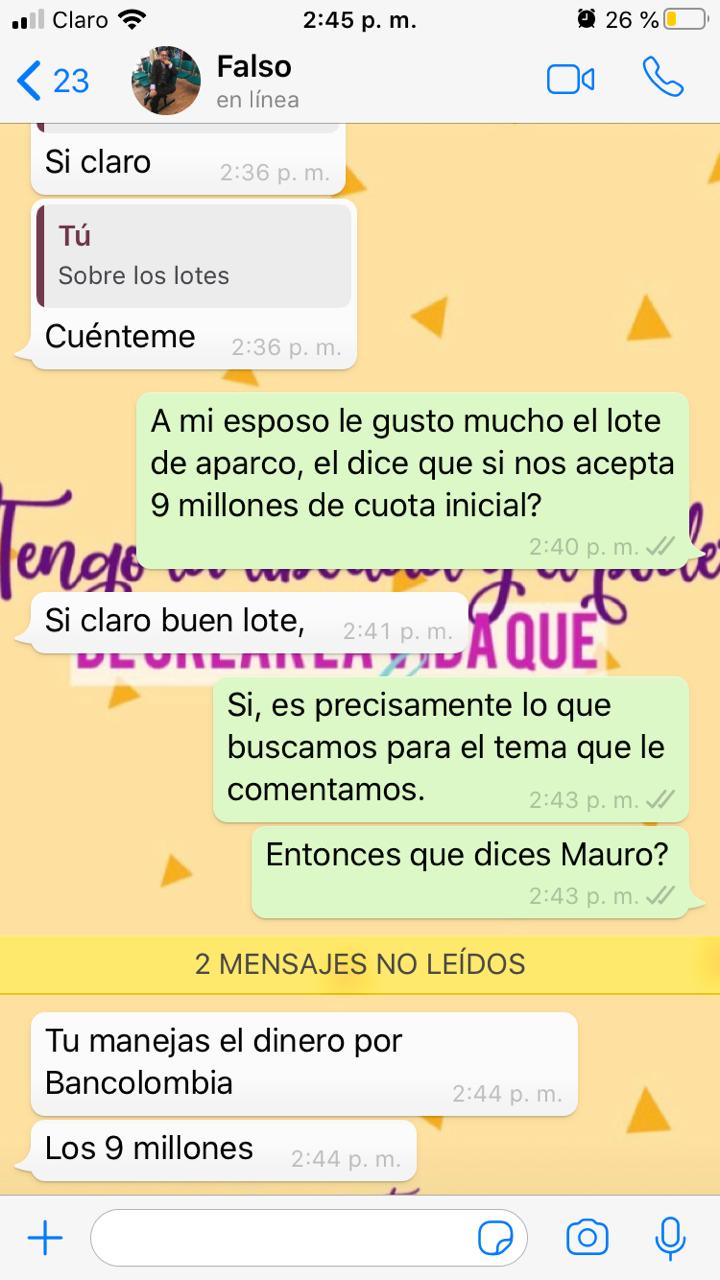Jump to quoted message "Sobre los lotes"
The height and width of the screenshot is (1280, 720).
click(x=194, y=256)
